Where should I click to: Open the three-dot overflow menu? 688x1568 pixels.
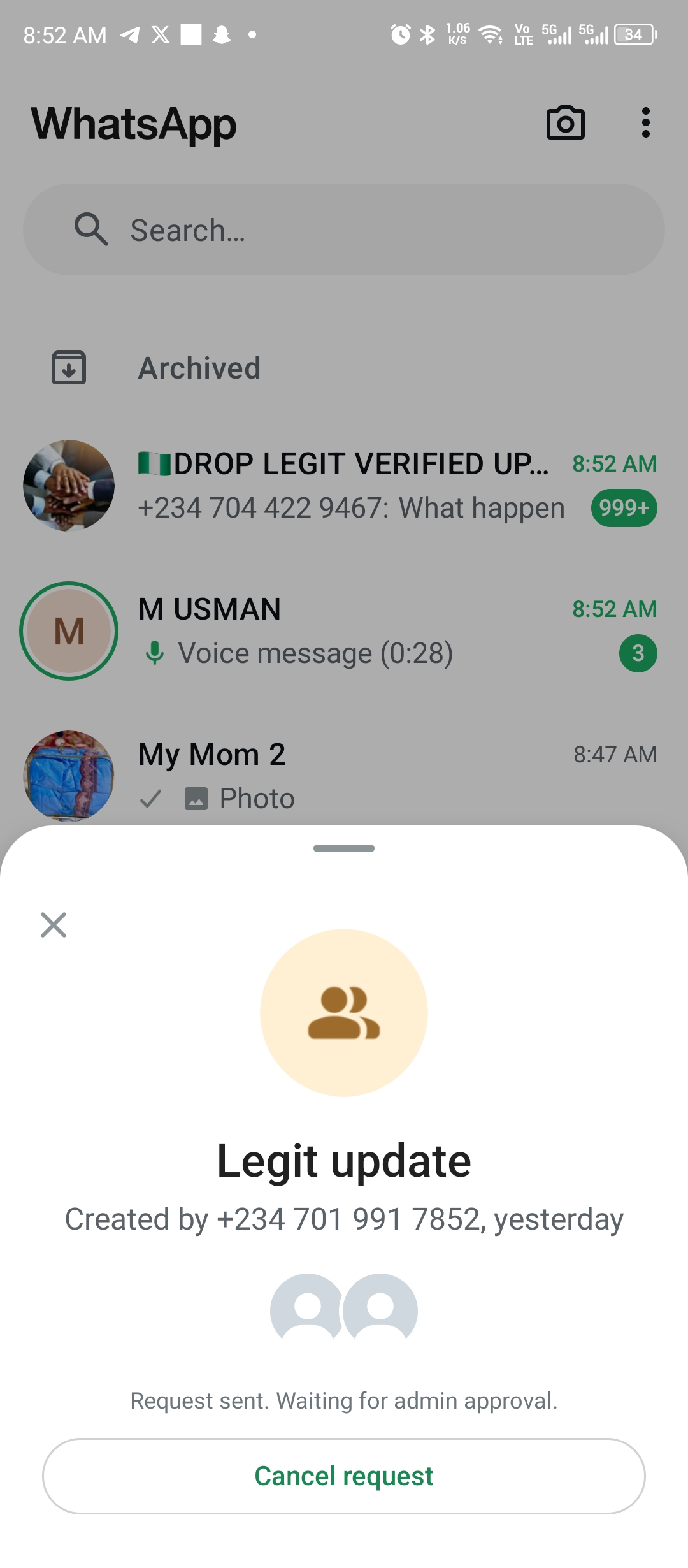pos(645,123)
